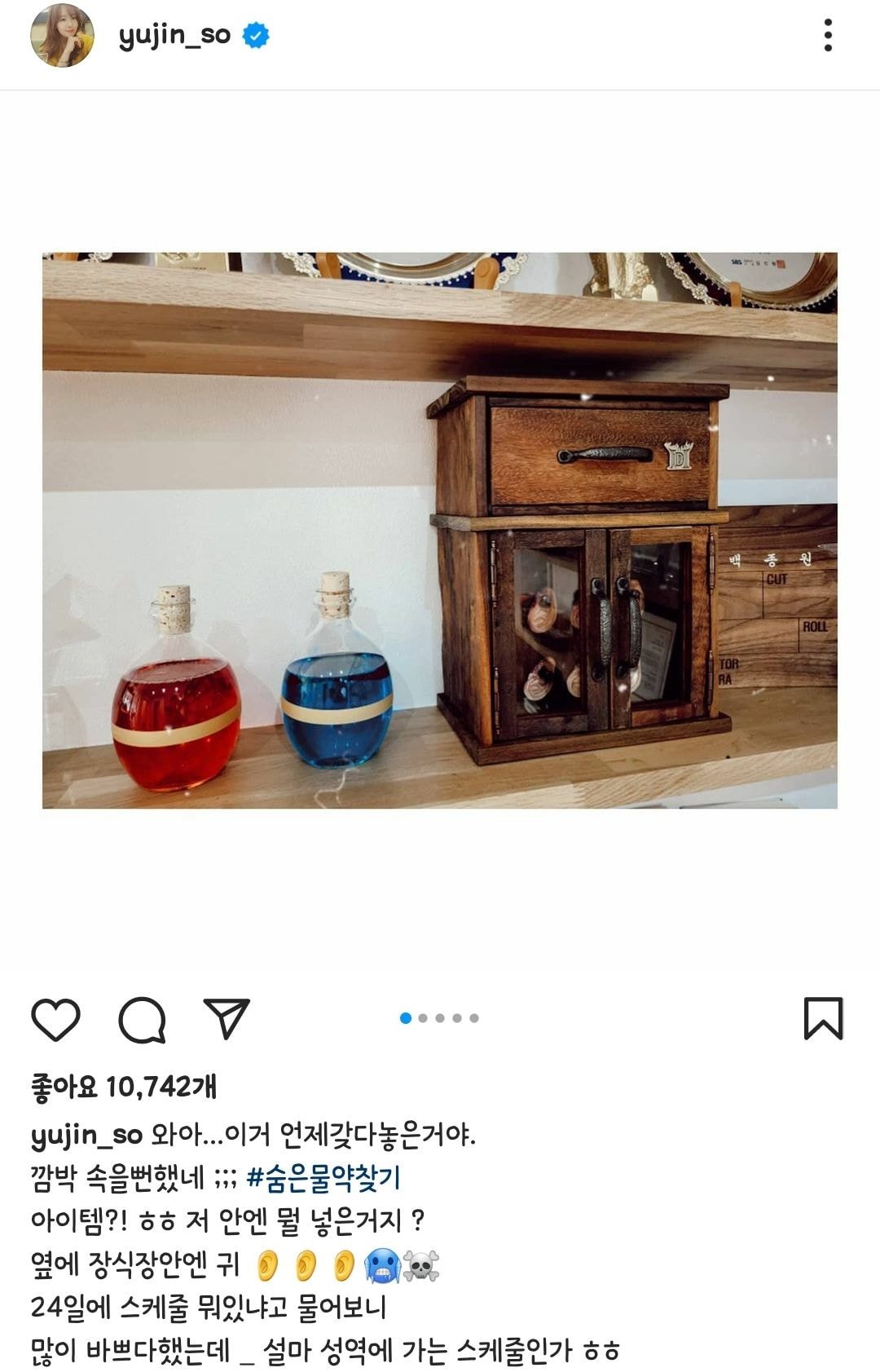This screenshot has height=1372, width=880.
Task: Tap yujin_so username in the caption
Action: tap(86, 1135)
